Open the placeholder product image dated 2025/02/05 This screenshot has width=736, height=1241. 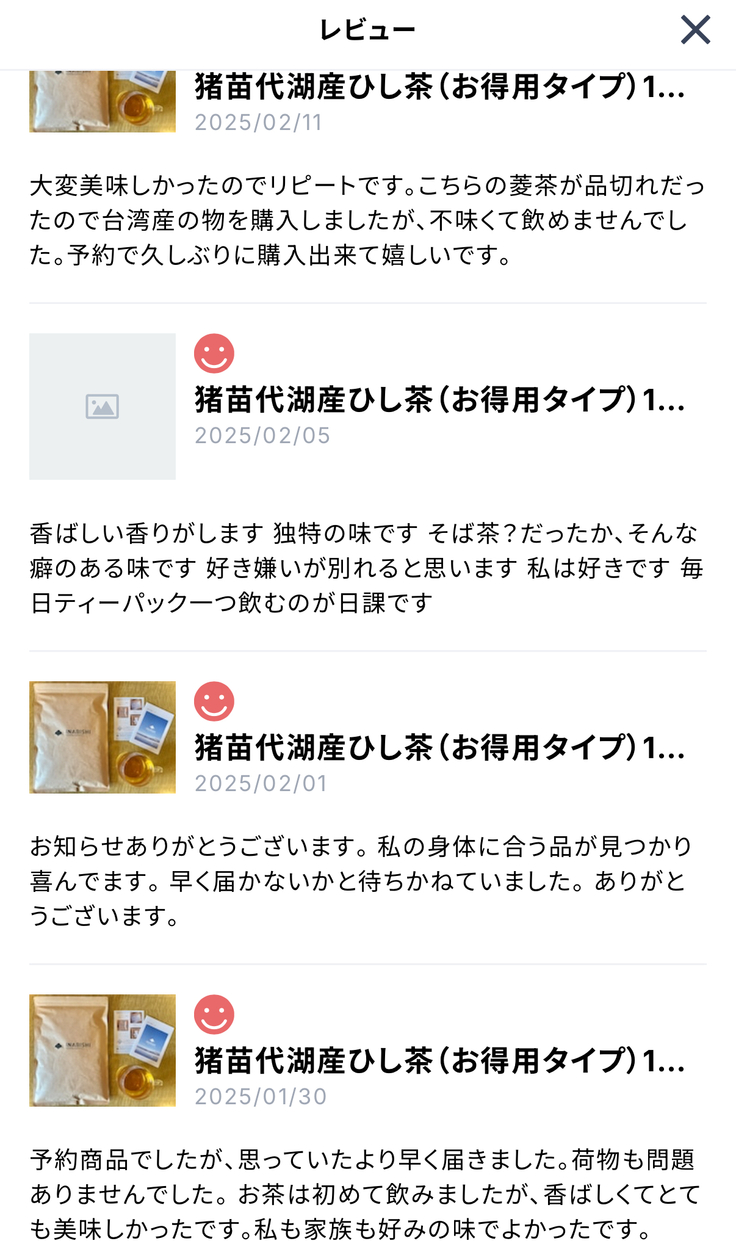pos(102,406)
